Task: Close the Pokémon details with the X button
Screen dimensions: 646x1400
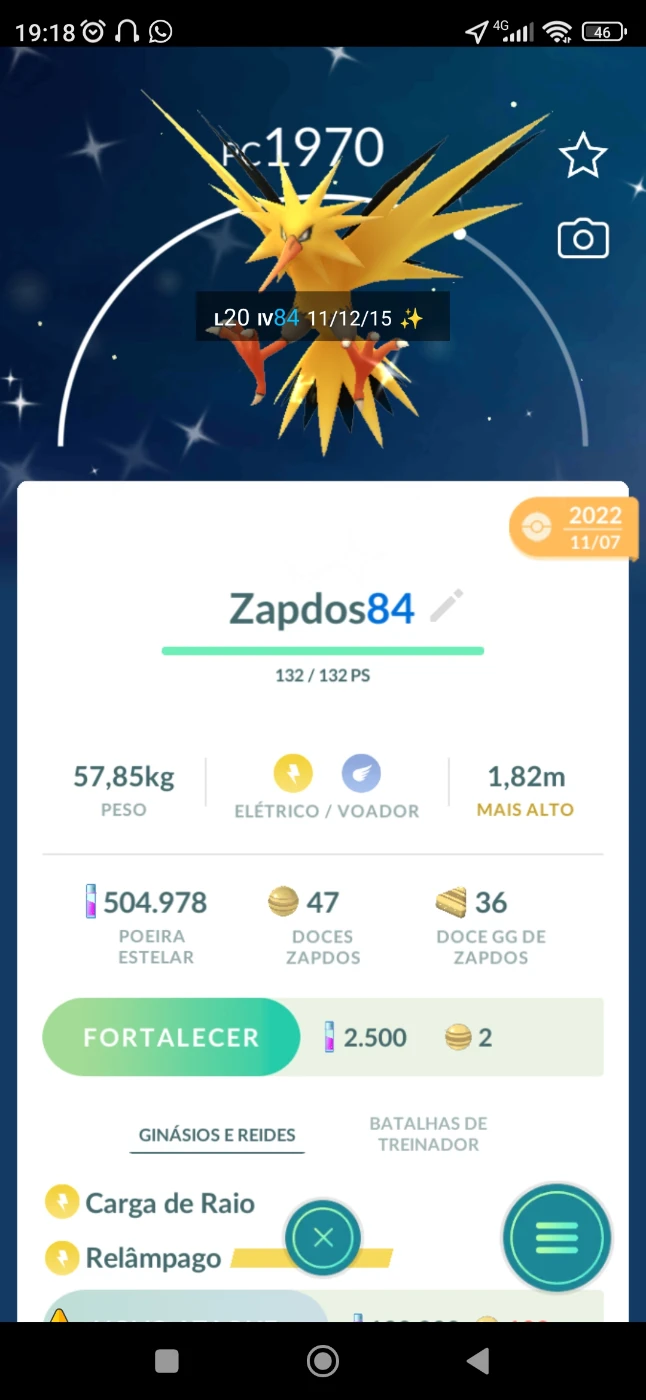Action: [x=323, y=1238]
